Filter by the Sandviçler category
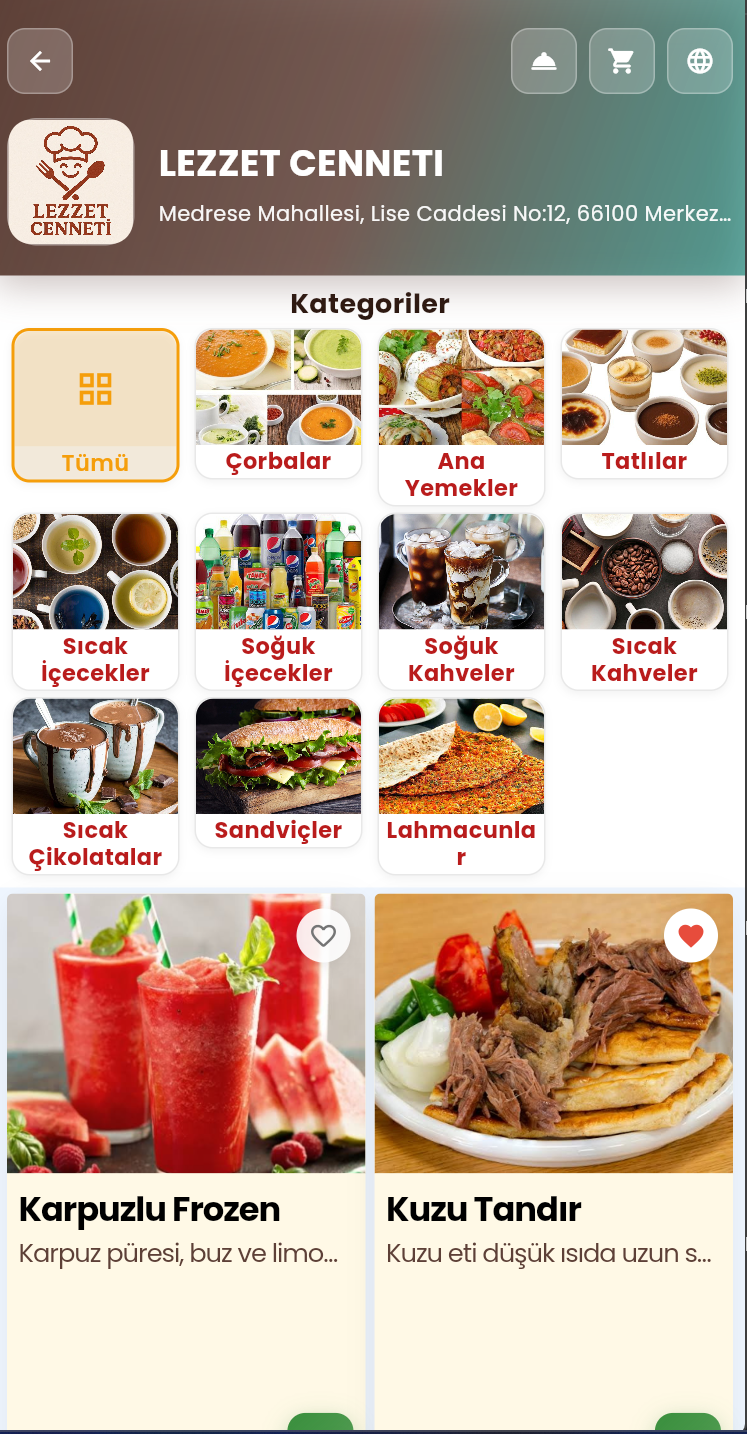The height and width of the screenshot is (1434, 747). tap(278, 772)
